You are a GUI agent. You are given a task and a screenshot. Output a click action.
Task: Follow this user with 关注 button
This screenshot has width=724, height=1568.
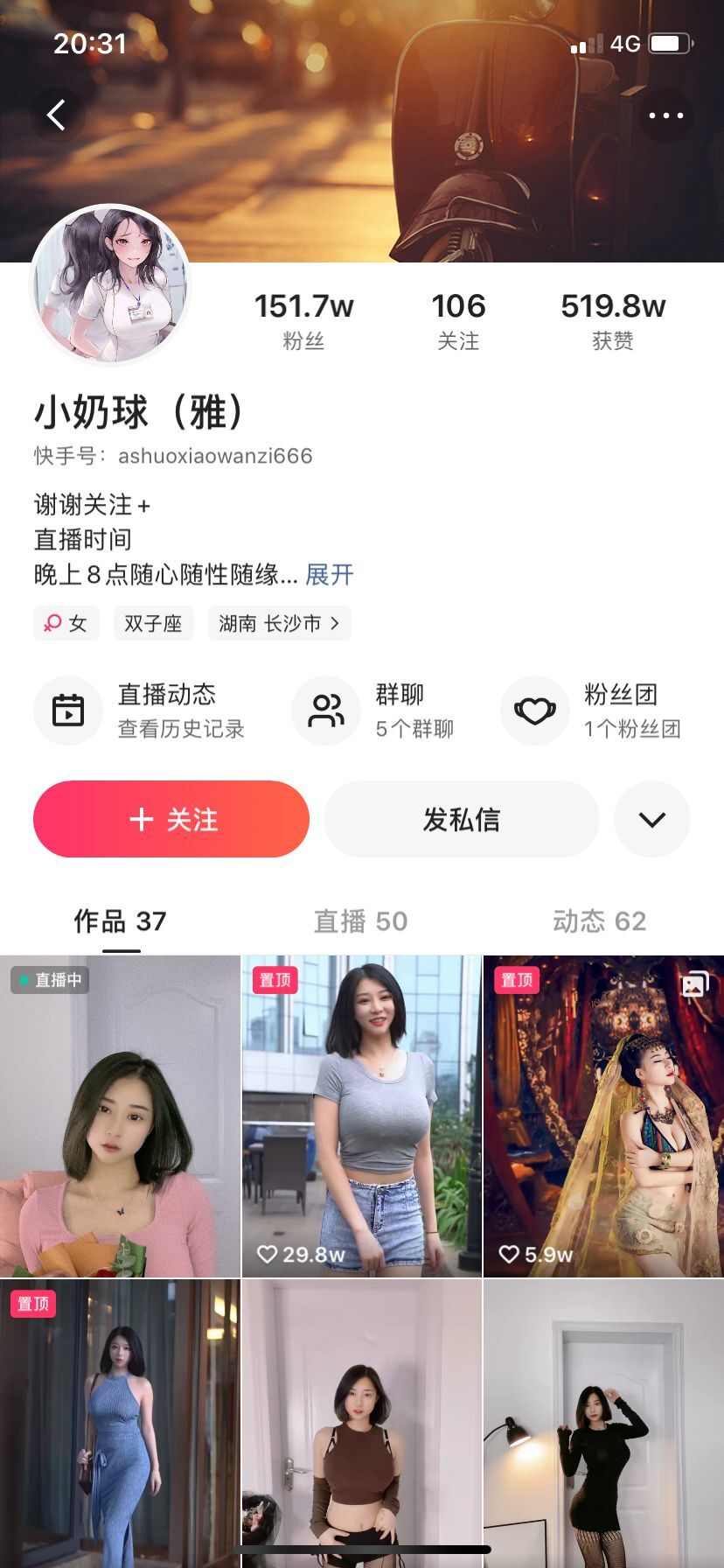click(x=171, y=819)
